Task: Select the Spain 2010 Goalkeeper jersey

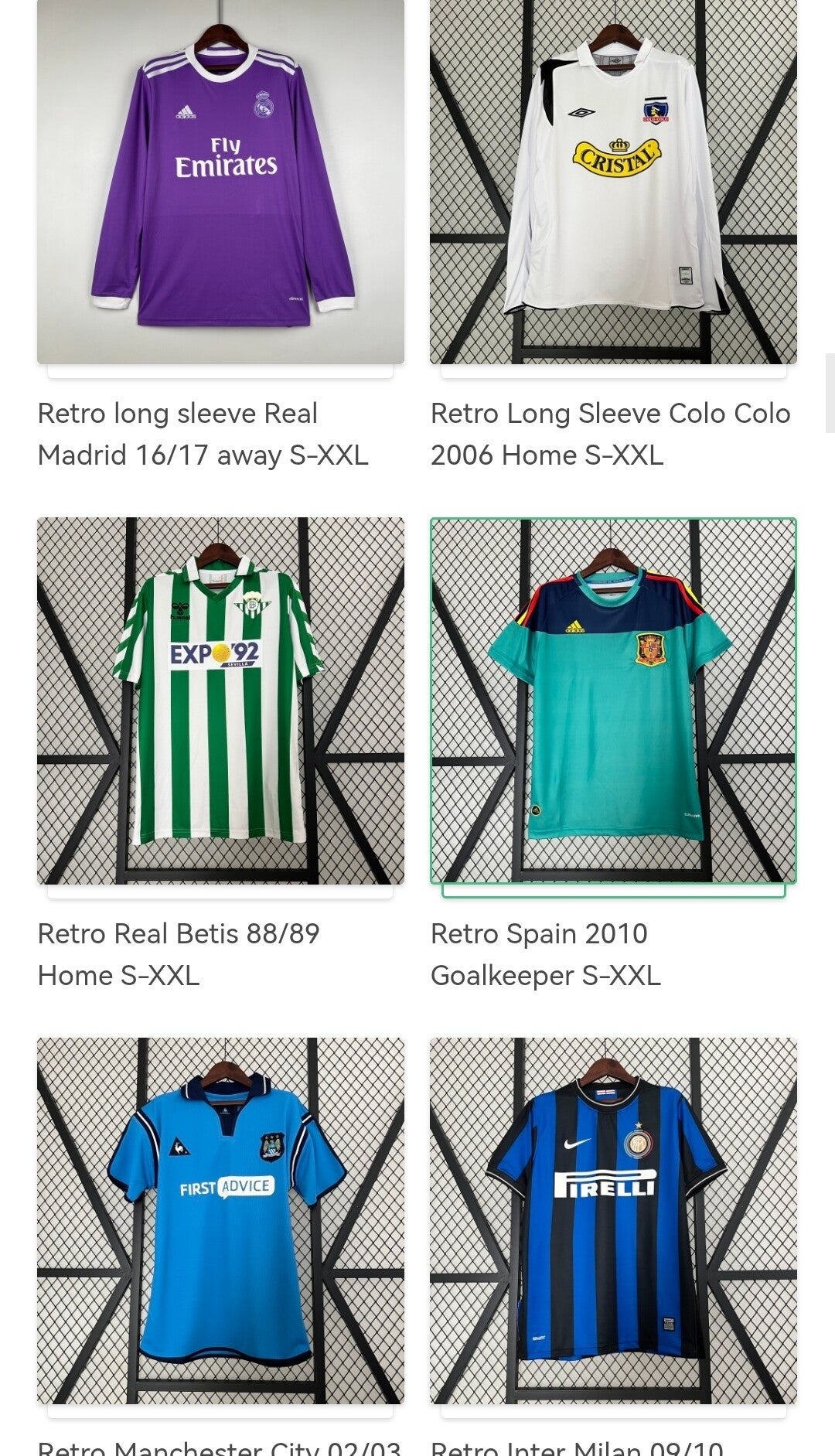Action: (x=613, y=701)
